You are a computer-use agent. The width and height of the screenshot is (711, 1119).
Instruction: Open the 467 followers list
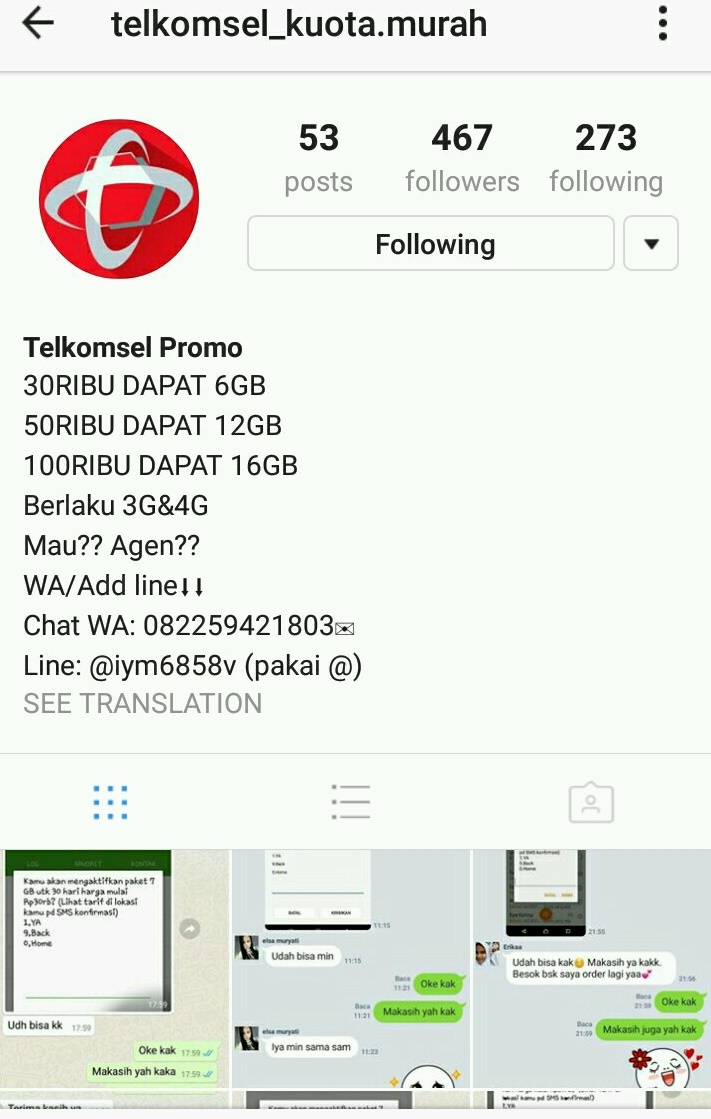click(462, 157)
